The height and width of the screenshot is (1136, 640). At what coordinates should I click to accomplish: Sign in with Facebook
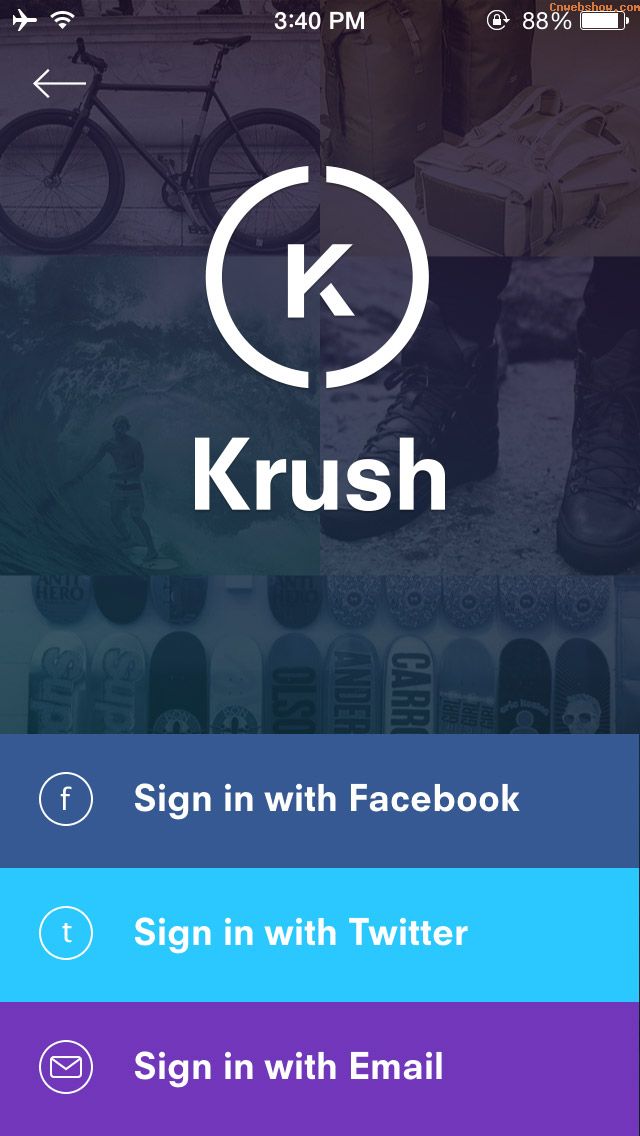tap(320, 800)
